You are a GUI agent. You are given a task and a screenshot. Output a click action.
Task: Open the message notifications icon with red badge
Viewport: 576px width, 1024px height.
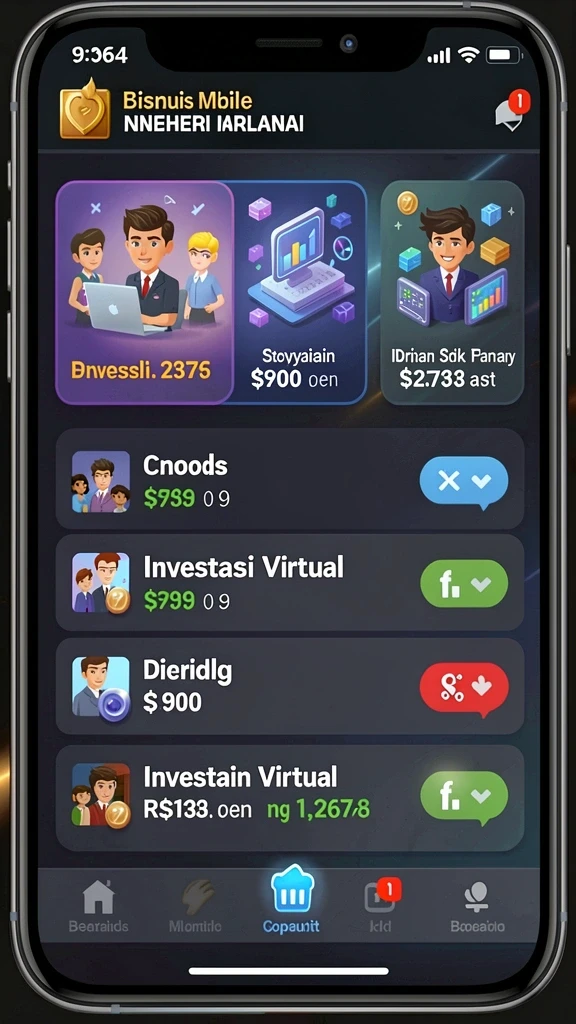[x=511, y=112]
